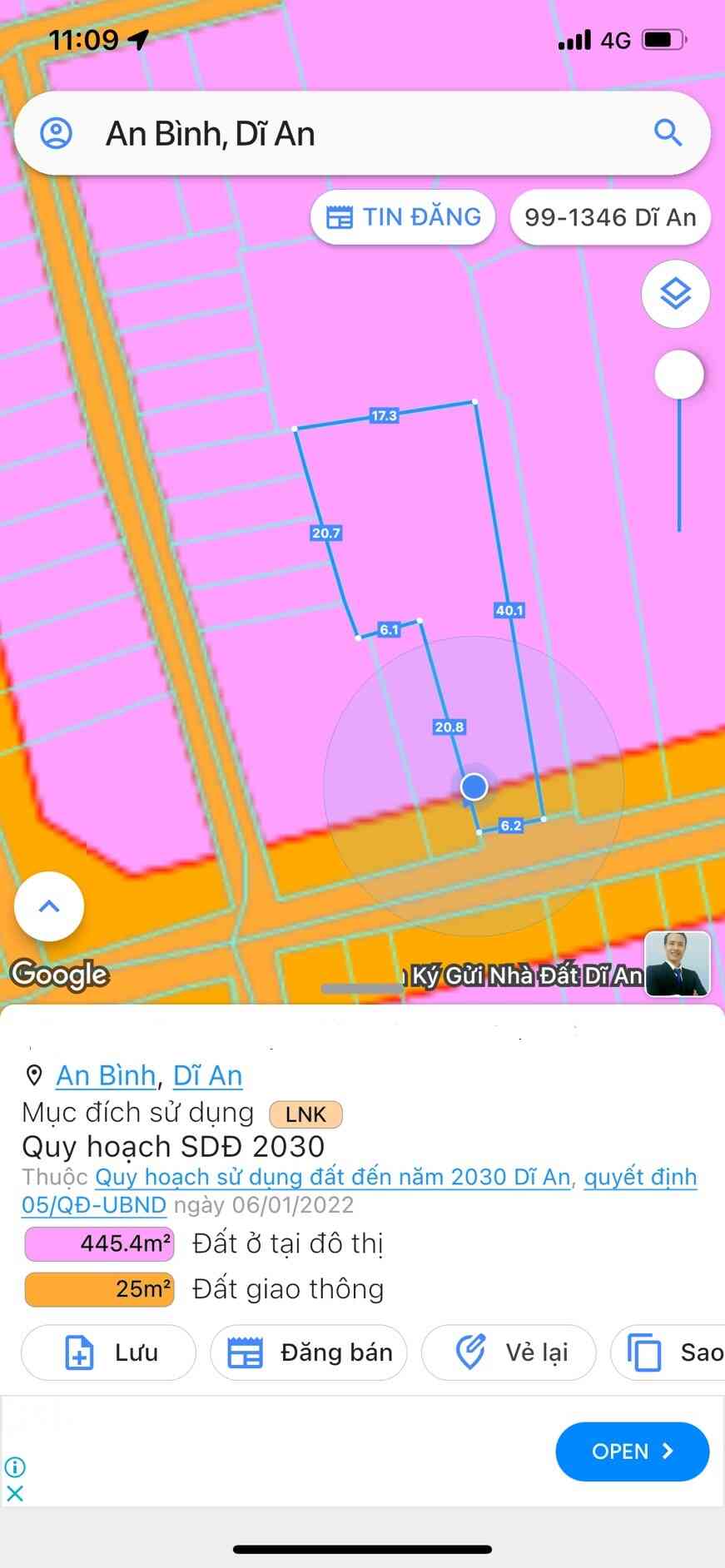Select the 99-1346 Dĩ An chip
Image resolution: width=725 pixels, height=1568 pixels.
point(609,218)
